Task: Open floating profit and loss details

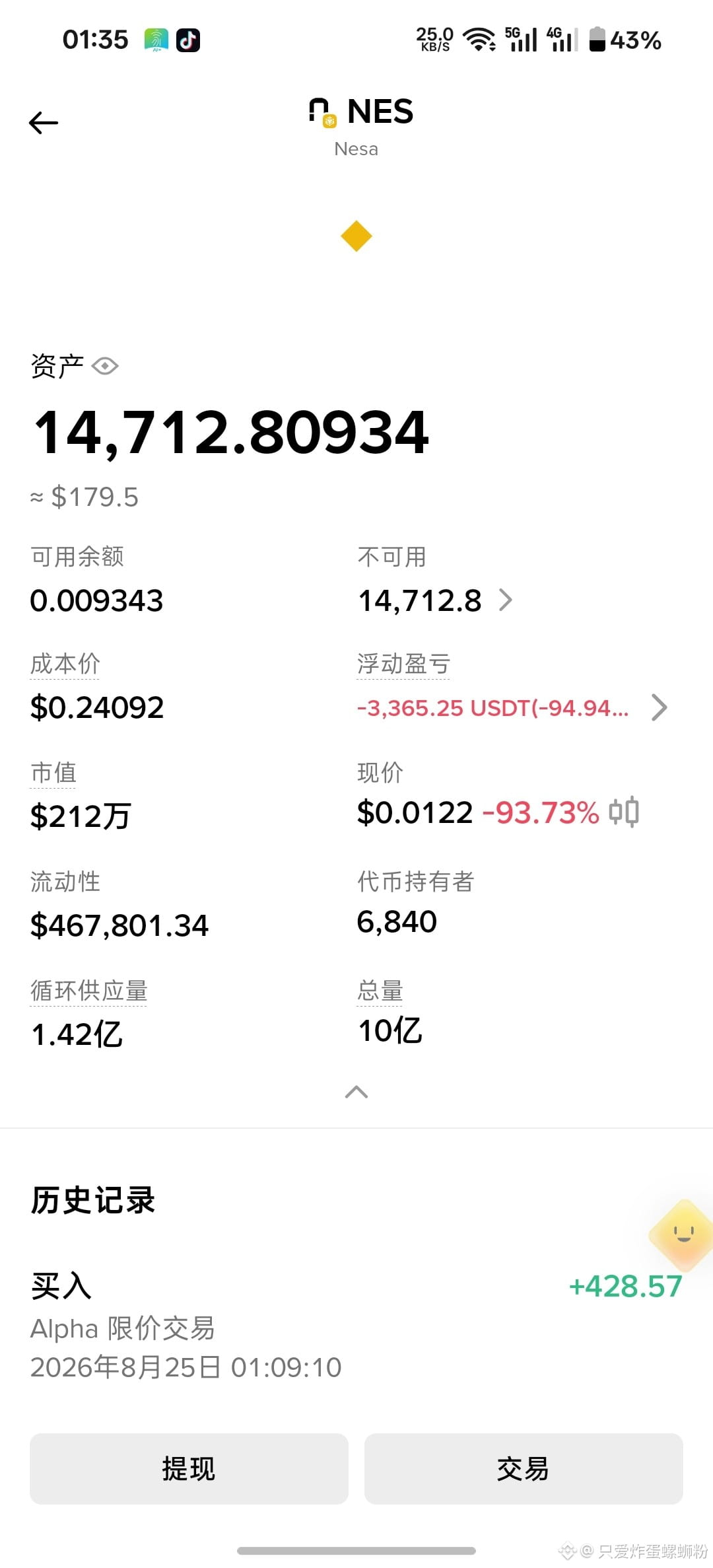Action: tap(512, 708)
